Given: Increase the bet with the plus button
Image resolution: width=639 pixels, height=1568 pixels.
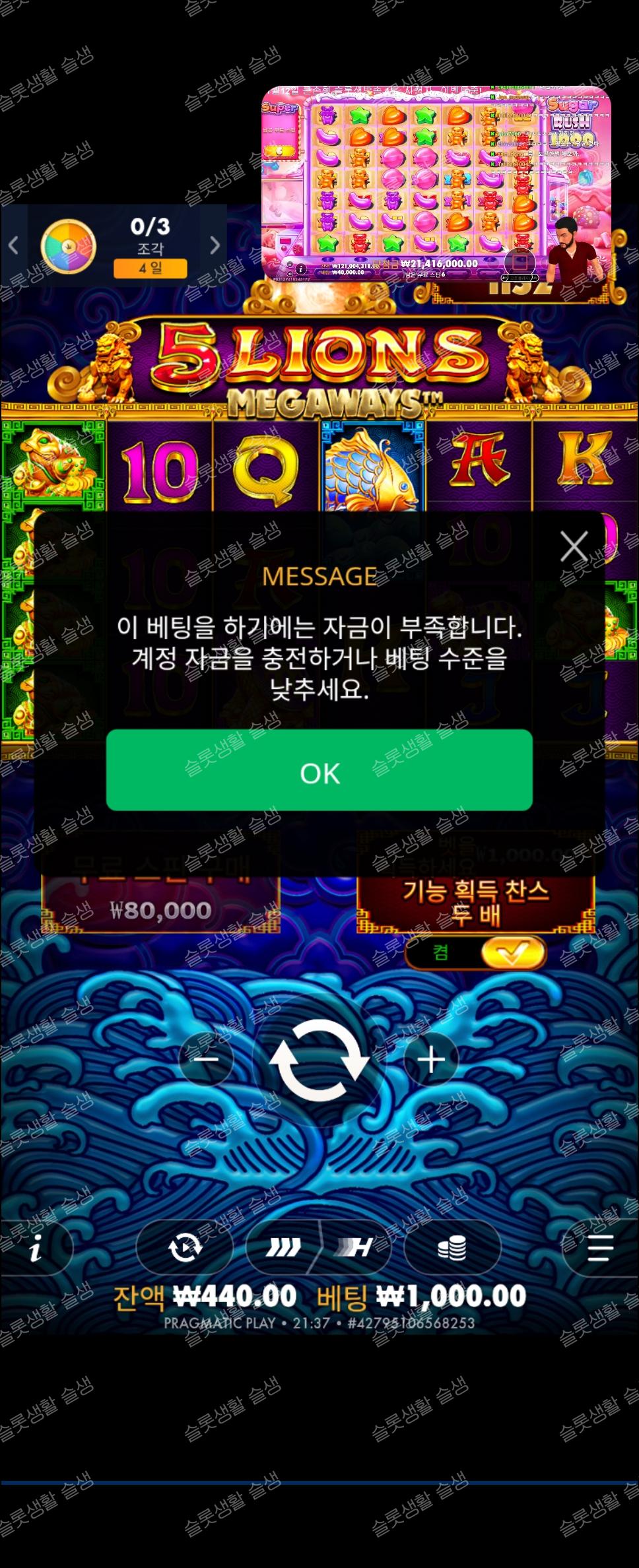Looking at the screenshot, I should click(x=431, y=1060).
